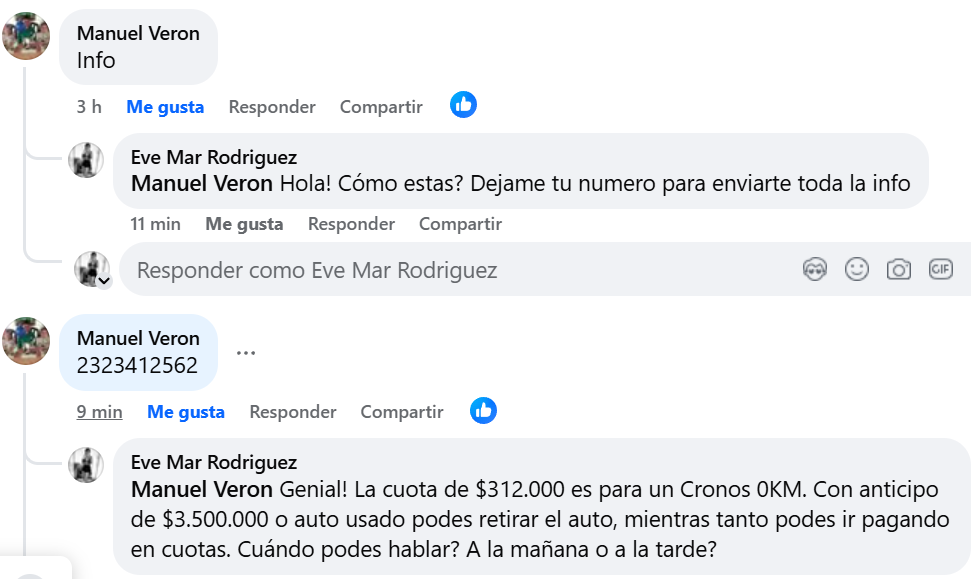Reply to the 2323412562 comment

[293, 412]
